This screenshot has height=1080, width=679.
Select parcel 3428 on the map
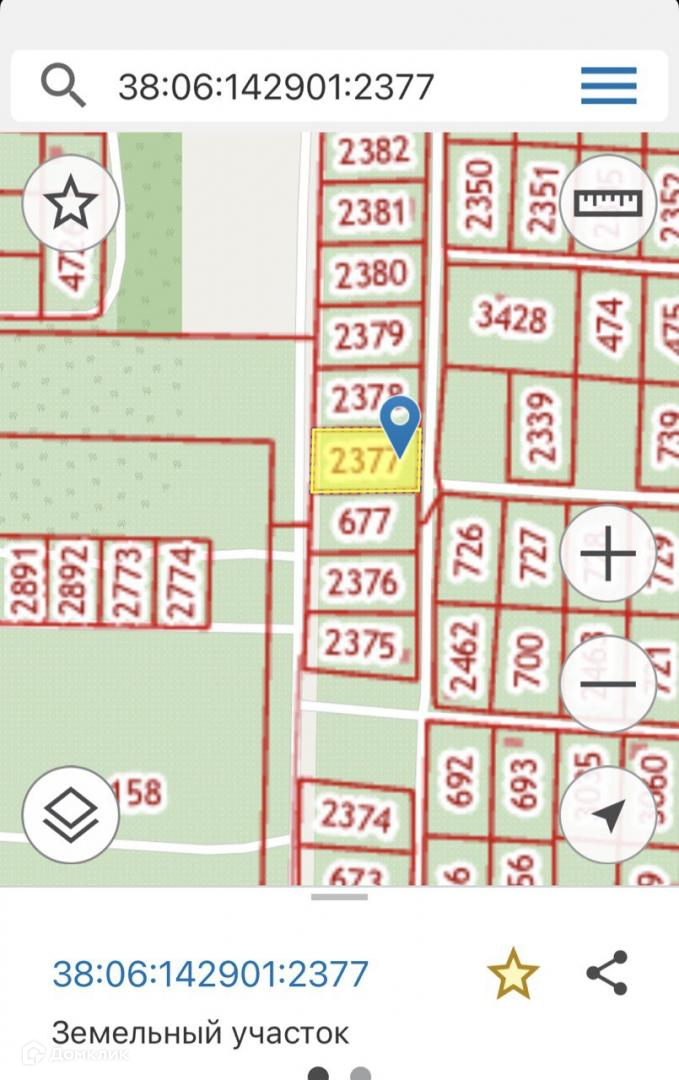click(x=512, y=319)
